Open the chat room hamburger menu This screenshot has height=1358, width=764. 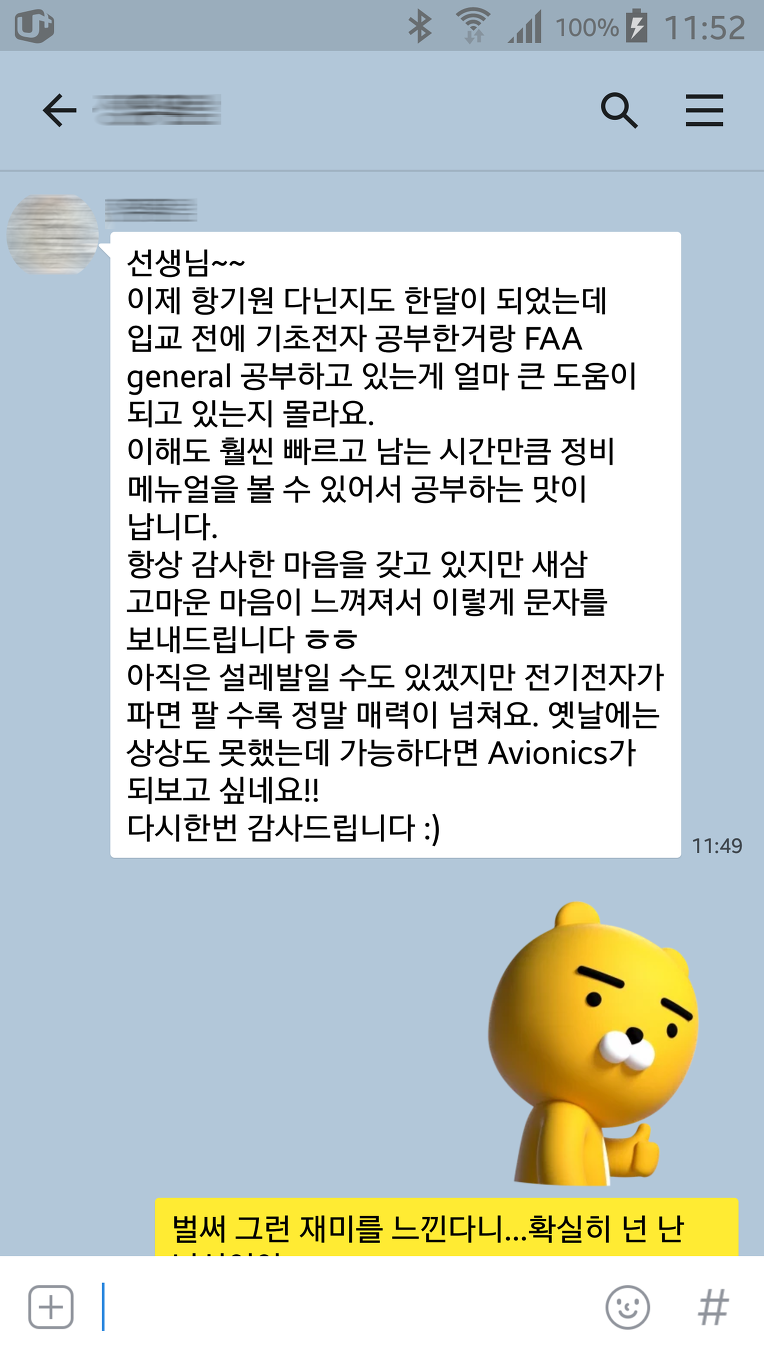pos(704,111)
